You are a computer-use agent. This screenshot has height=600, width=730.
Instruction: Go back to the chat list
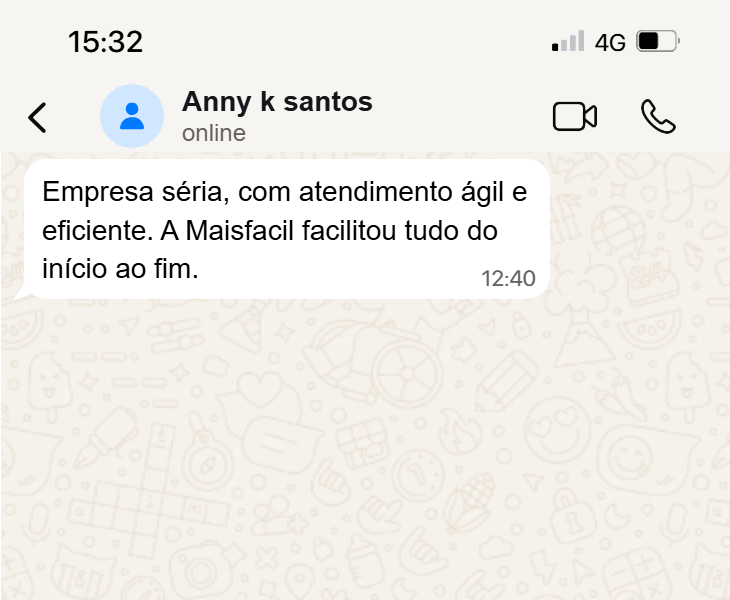37,117
